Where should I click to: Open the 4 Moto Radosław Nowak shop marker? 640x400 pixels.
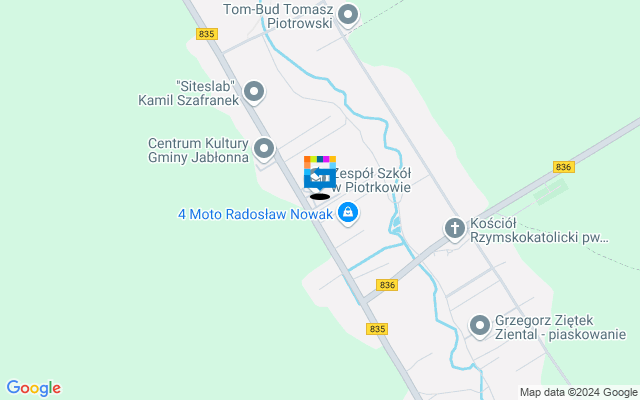pyautogui.click(x=347, y=212)
